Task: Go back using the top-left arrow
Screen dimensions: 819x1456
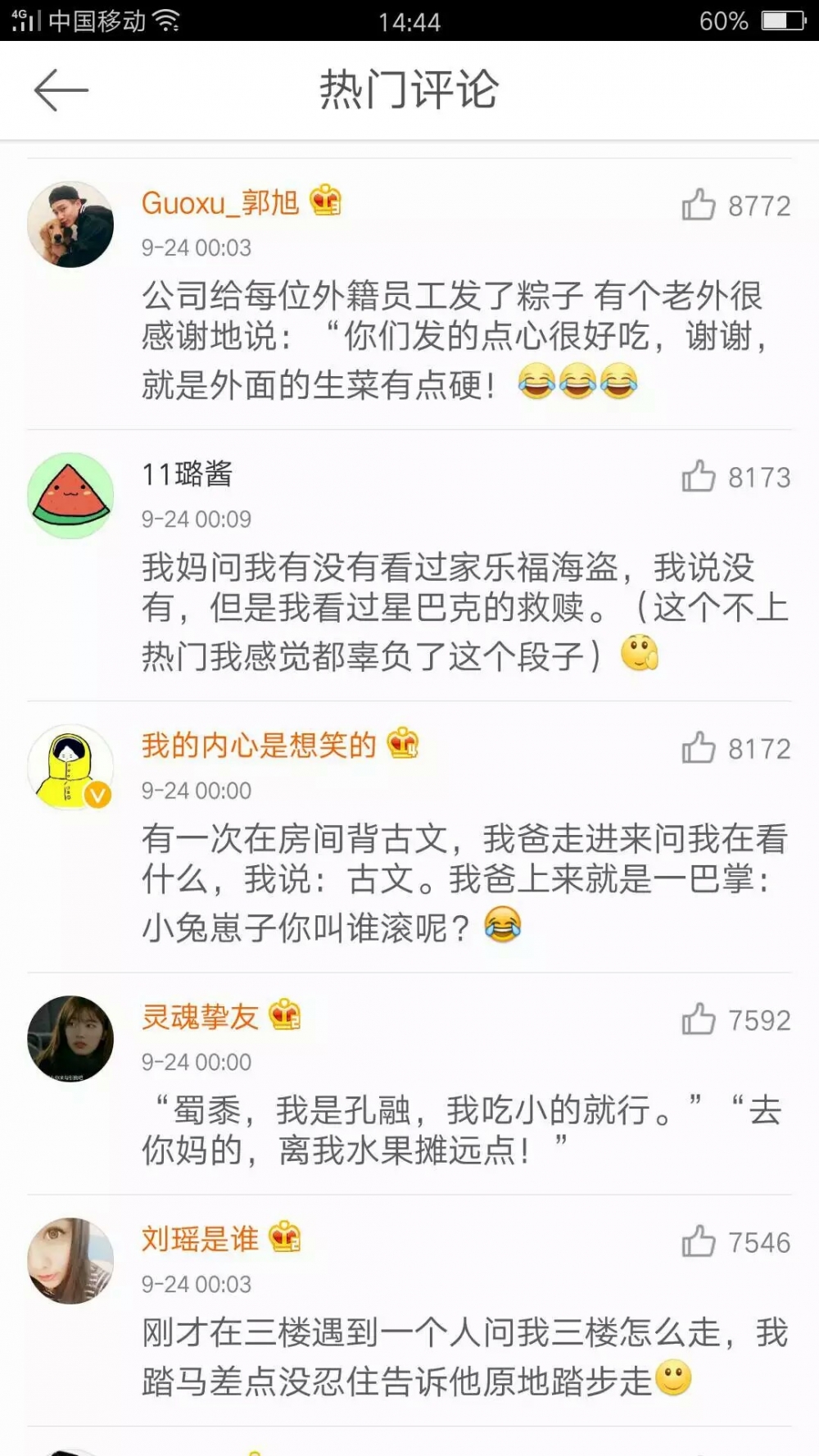Action: 61,89
